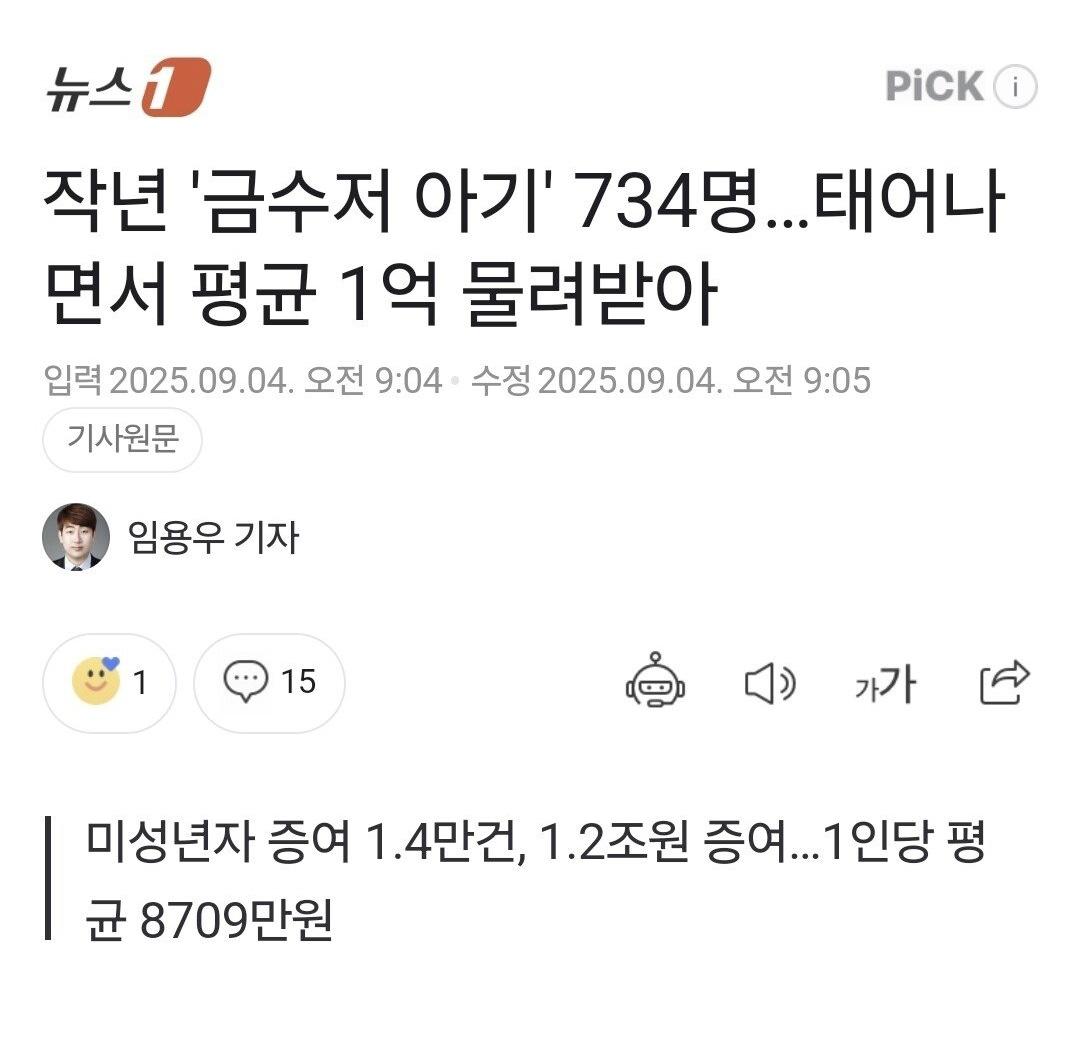
Task: Share this article
Action: pyautogui.click(x=1003, y=683)
